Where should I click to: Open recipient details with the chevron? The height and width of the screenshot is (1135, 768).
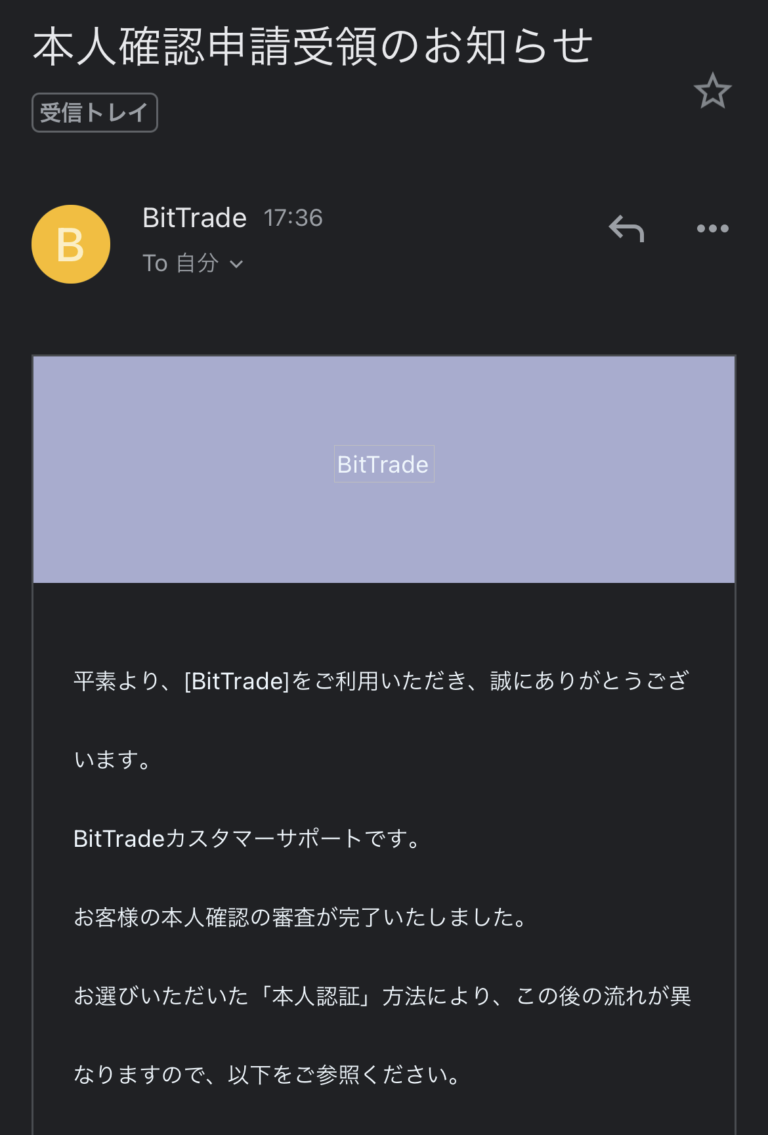[x=236, y=264]
